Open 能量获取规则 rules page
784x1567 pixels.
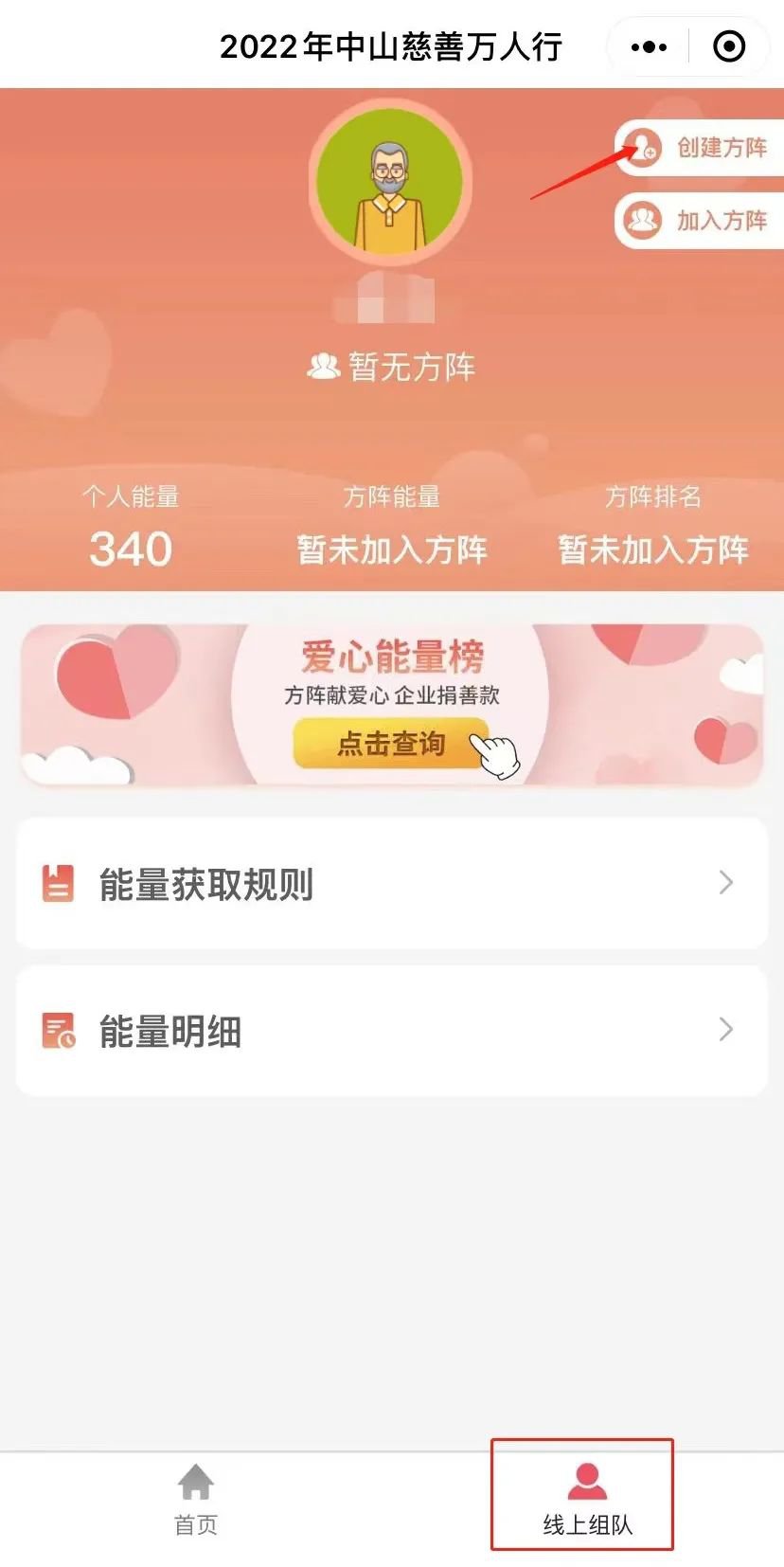point(391,883)
